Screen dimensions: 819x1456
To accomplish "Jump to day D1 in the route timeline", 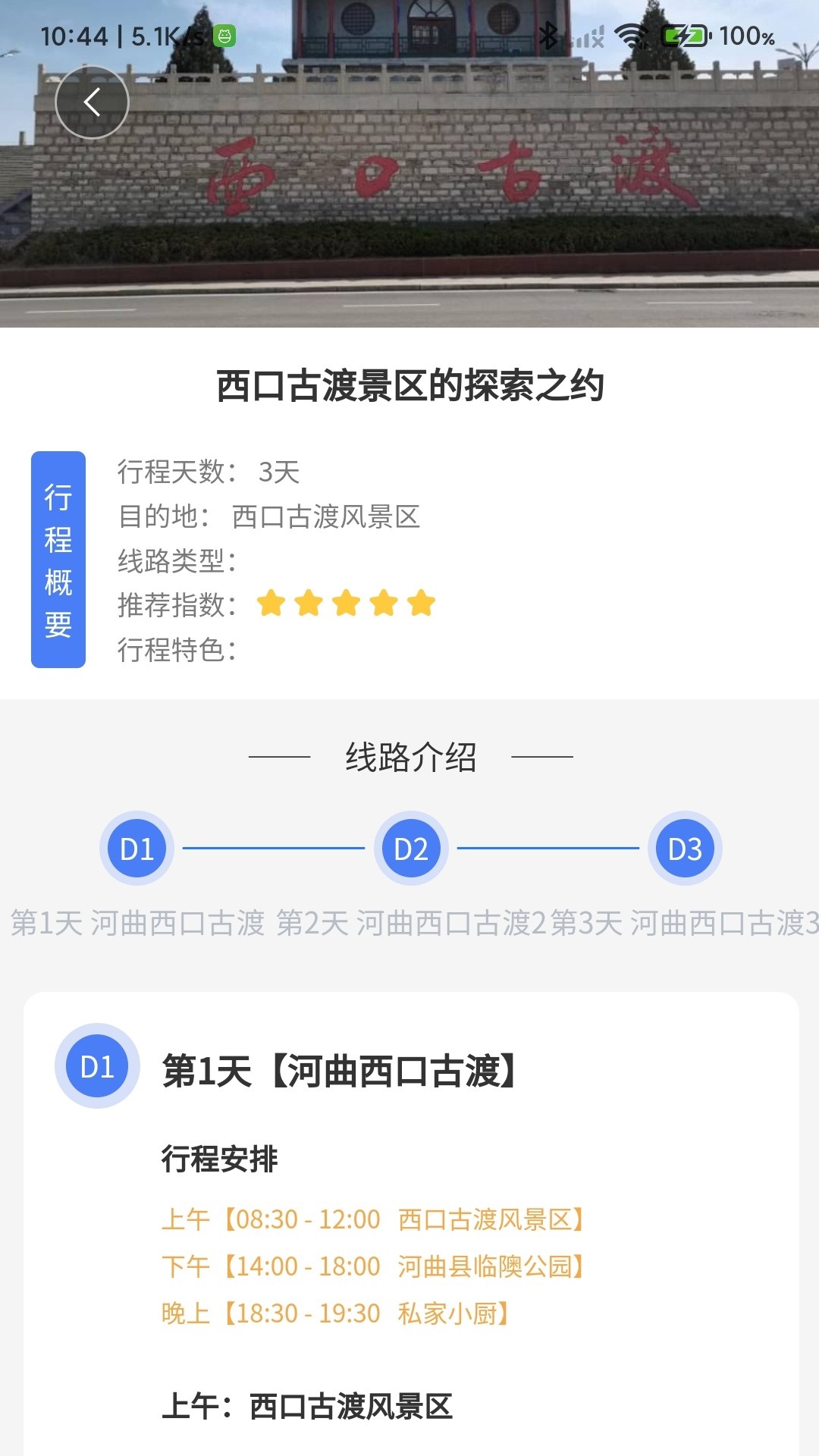I will click(x=137, y=849).
